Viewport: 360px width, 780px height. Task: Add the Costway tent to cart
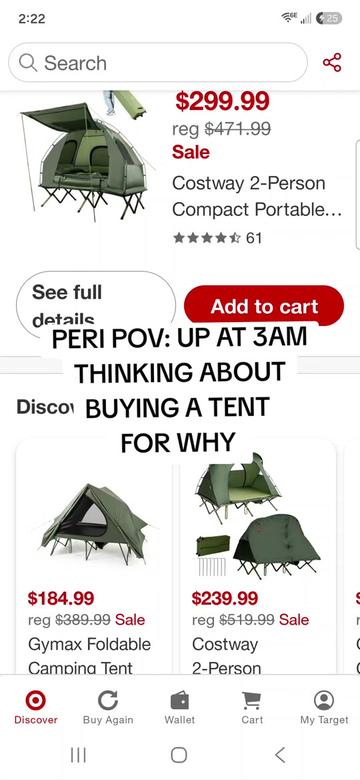(264, 305)
